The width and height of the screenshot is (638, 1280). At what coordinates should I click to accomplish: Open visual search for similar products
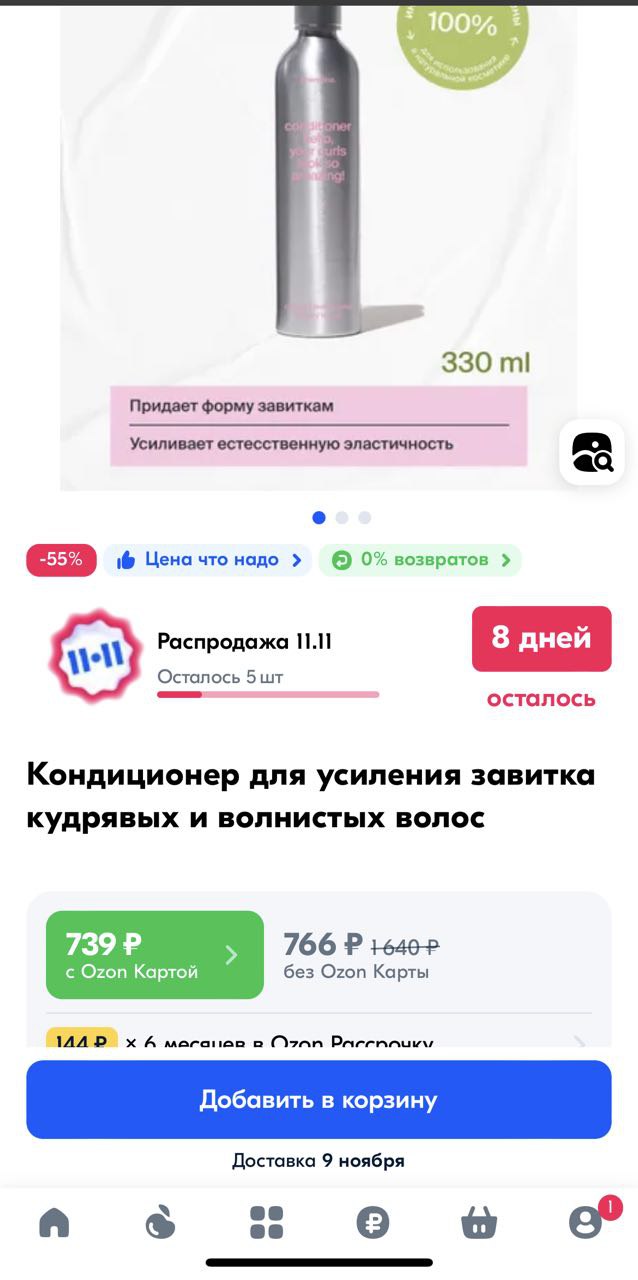pyautogui.click(x=592, y=453)
